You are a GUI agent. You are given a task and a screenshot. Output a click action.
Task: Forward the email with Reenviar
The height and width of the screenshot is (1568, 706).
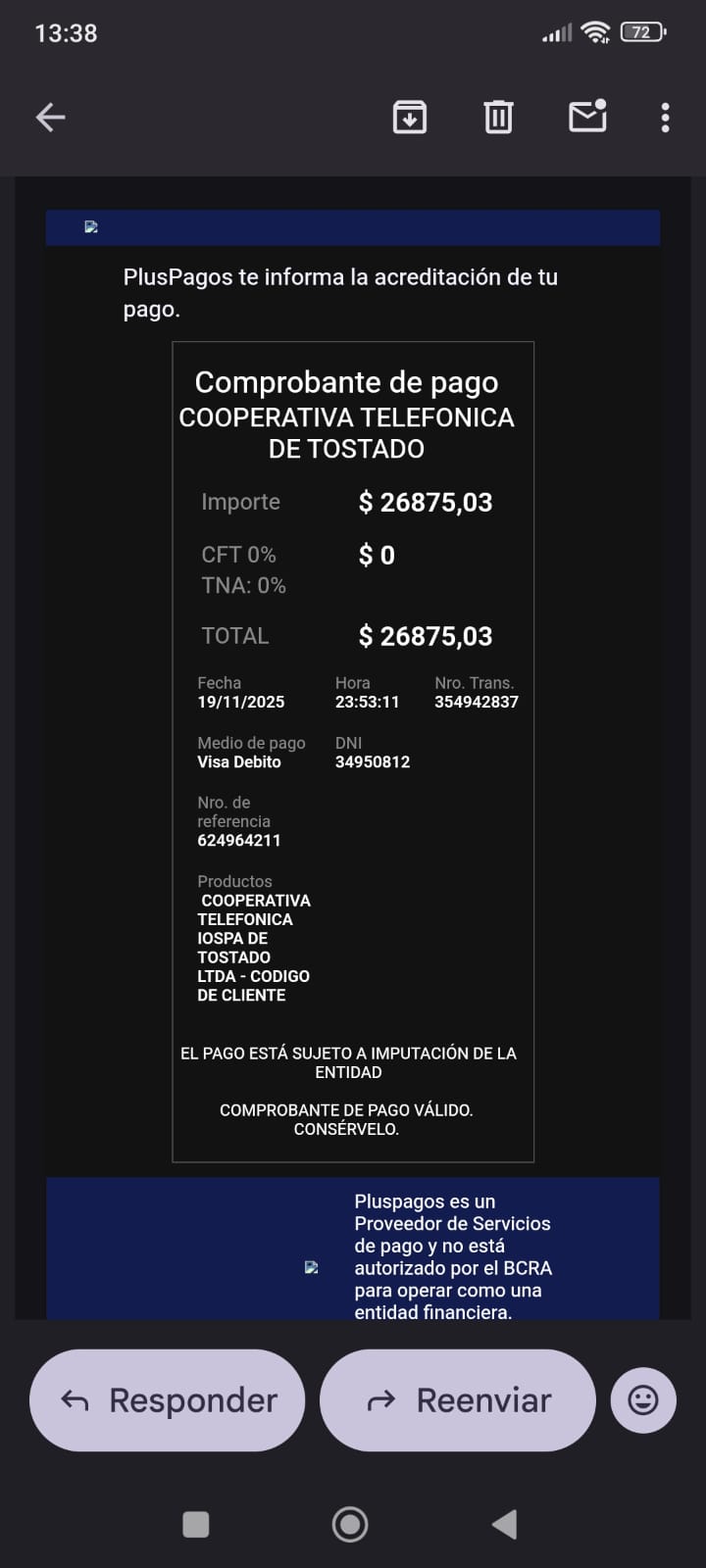tap(458, 1400)
